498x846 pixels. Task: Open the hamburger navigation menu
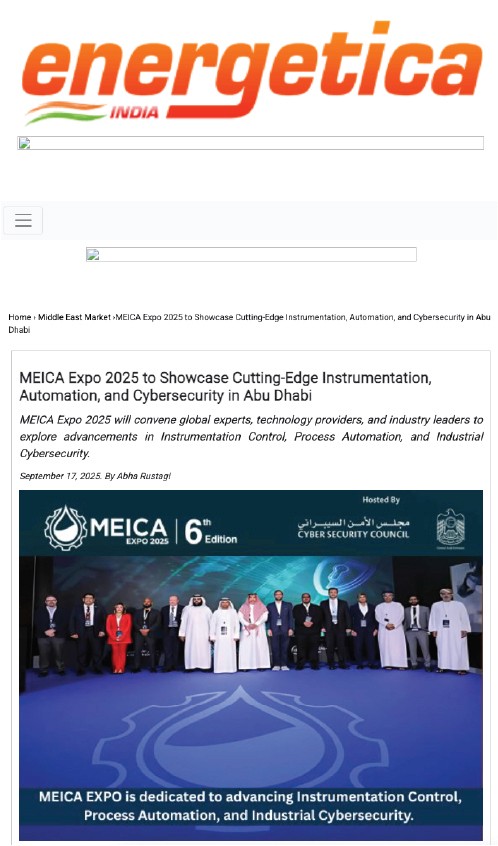(x=23, y=220)
